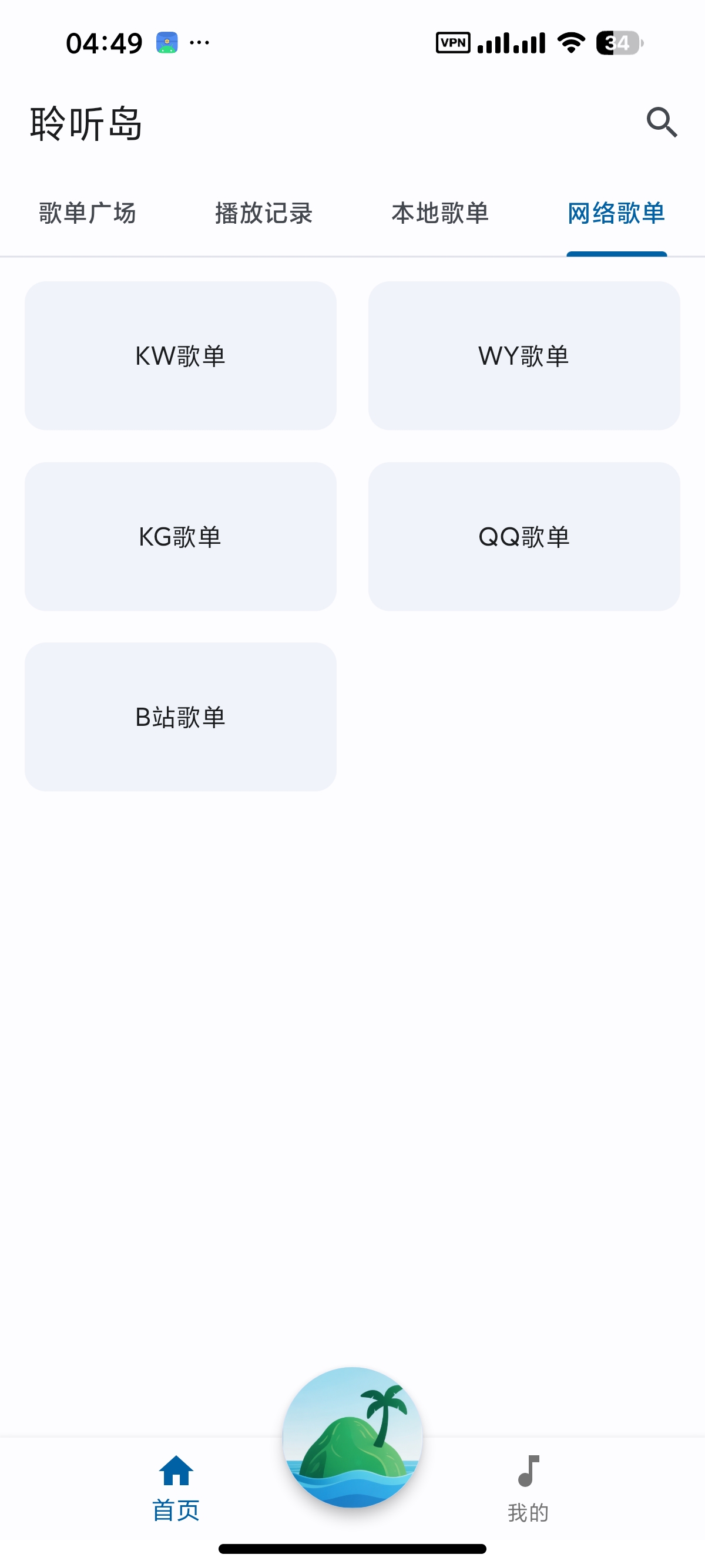Viewport: 705px width, 1568px height.
Task: Open the B站歌单 card
Action: pyautogui.click(x=180, y=716)
